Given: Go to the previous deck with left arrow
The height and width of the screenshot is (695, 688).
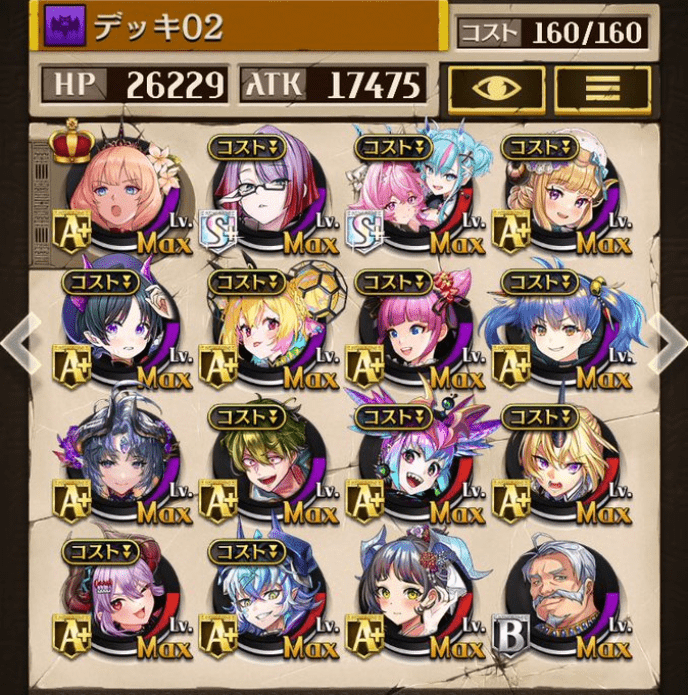Looking at the screenshot, I should coord(18,341).
